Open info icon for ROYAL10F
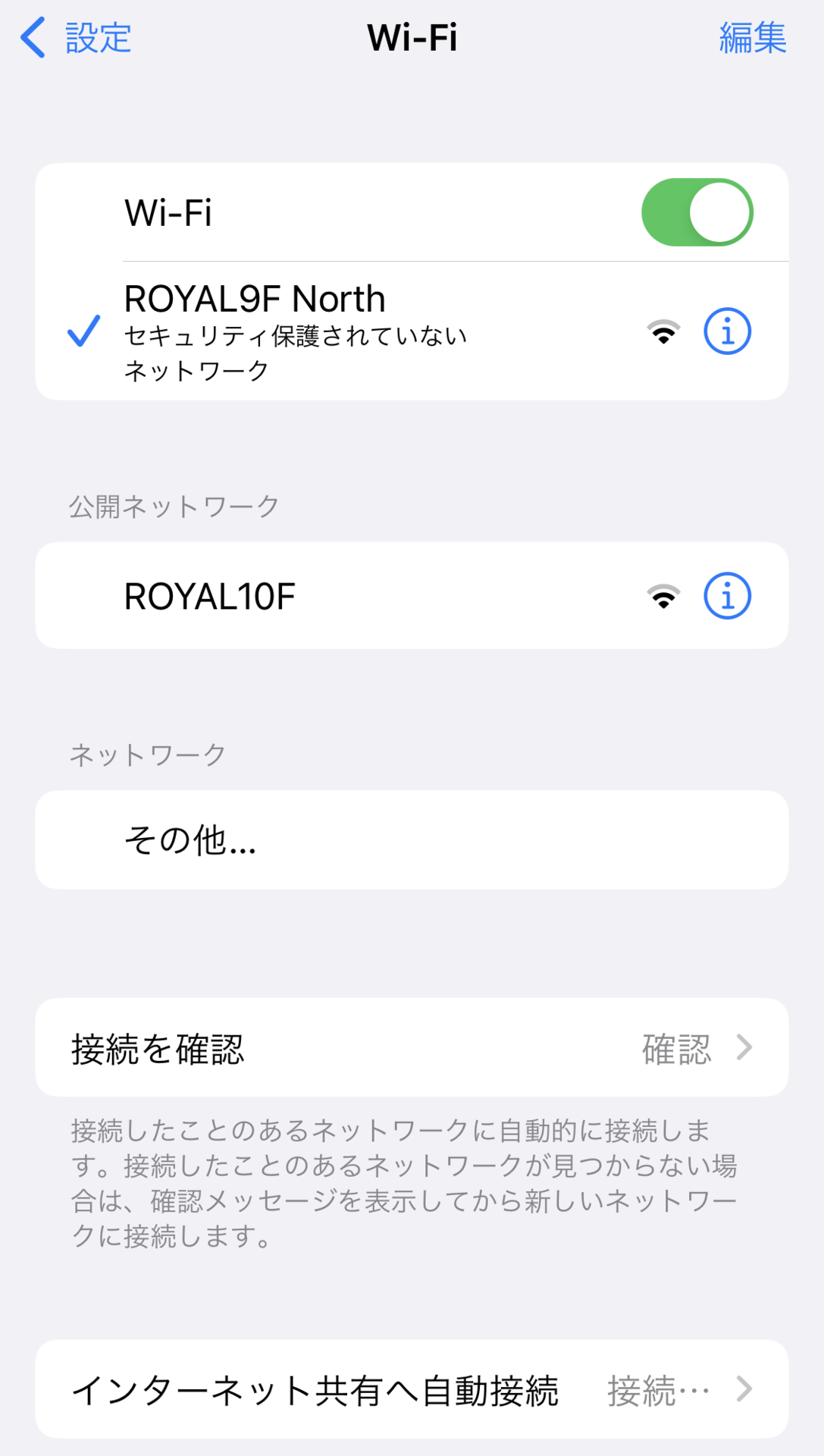 pyautogui.click(x=727, y=596)
